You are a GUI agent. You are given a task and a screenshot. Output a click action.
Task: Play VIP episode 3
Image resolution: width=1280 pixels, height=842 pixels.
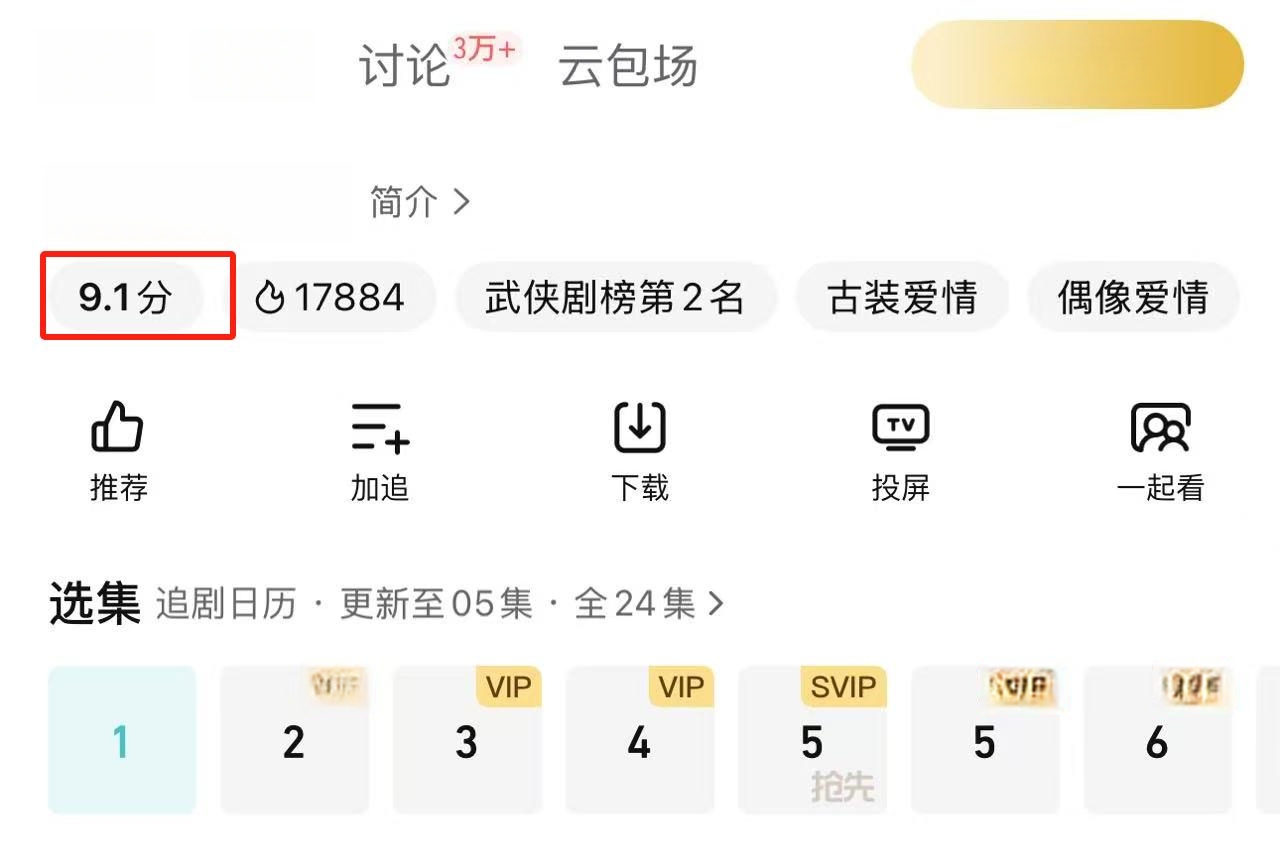[x=467, y=741]
